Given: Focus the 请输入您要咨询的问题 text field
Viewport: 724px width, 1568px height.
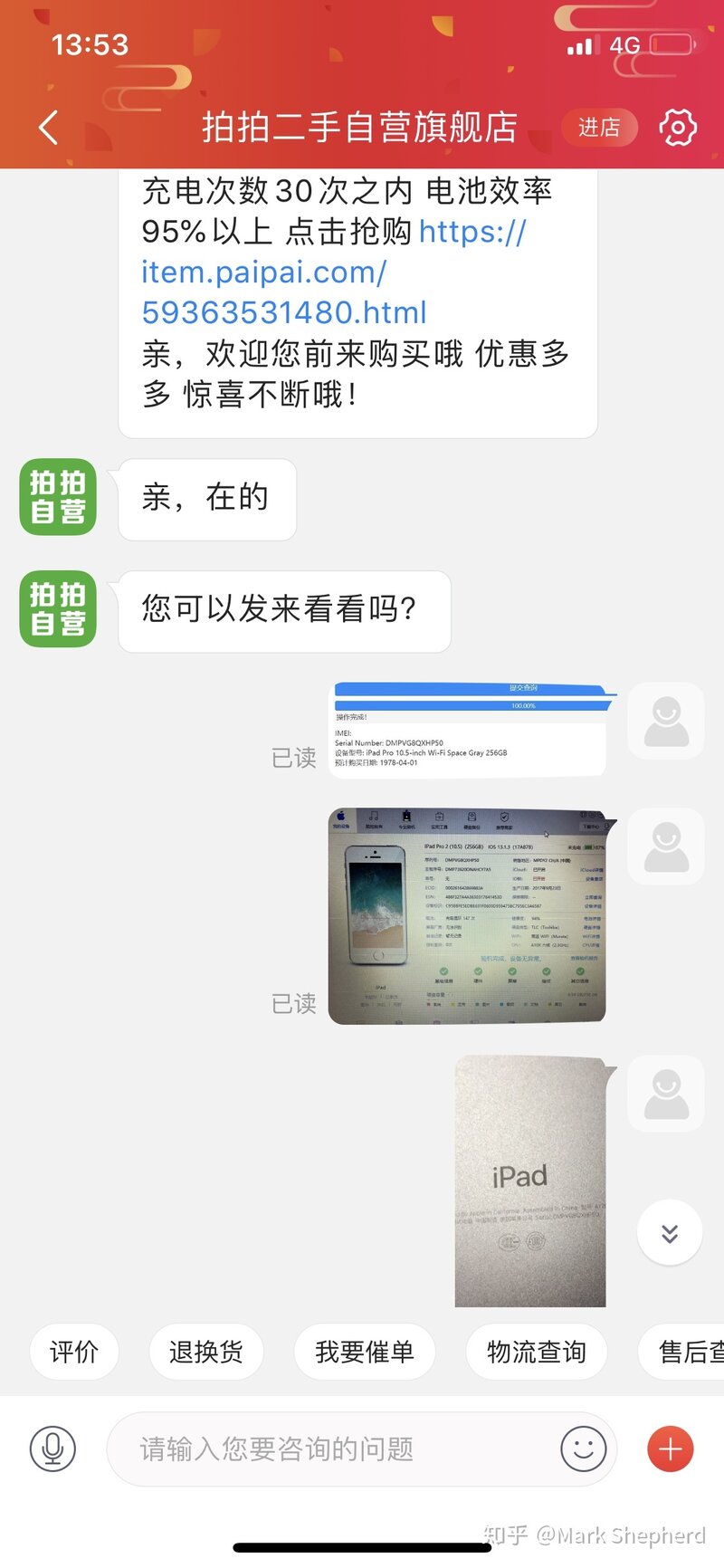Looking at the screenshot, I should click(x=335, y=1449).
